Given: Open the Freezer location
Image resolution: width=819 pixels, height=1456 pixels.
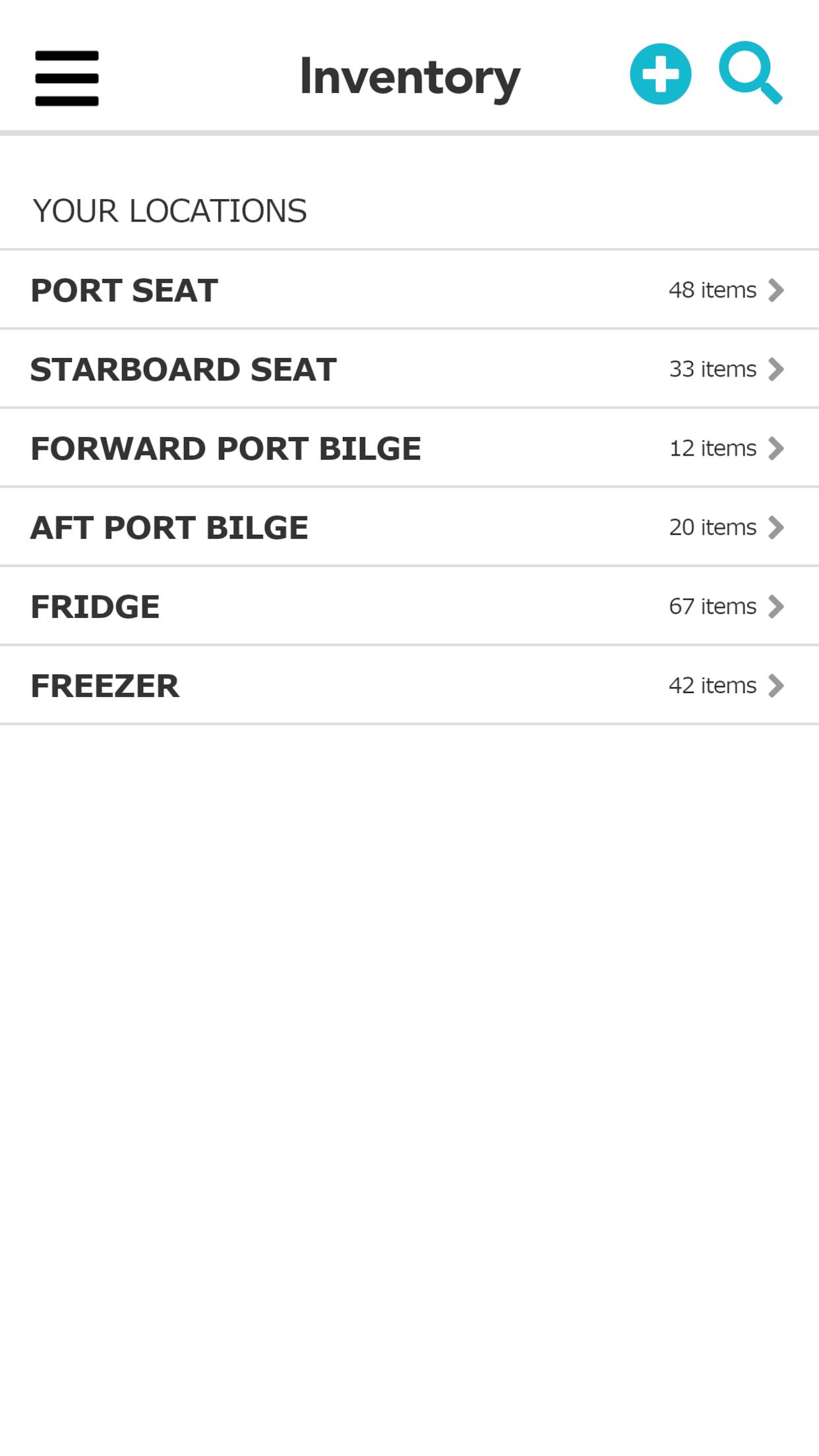Looking at the screenshot, I should (x=409, y=685).
